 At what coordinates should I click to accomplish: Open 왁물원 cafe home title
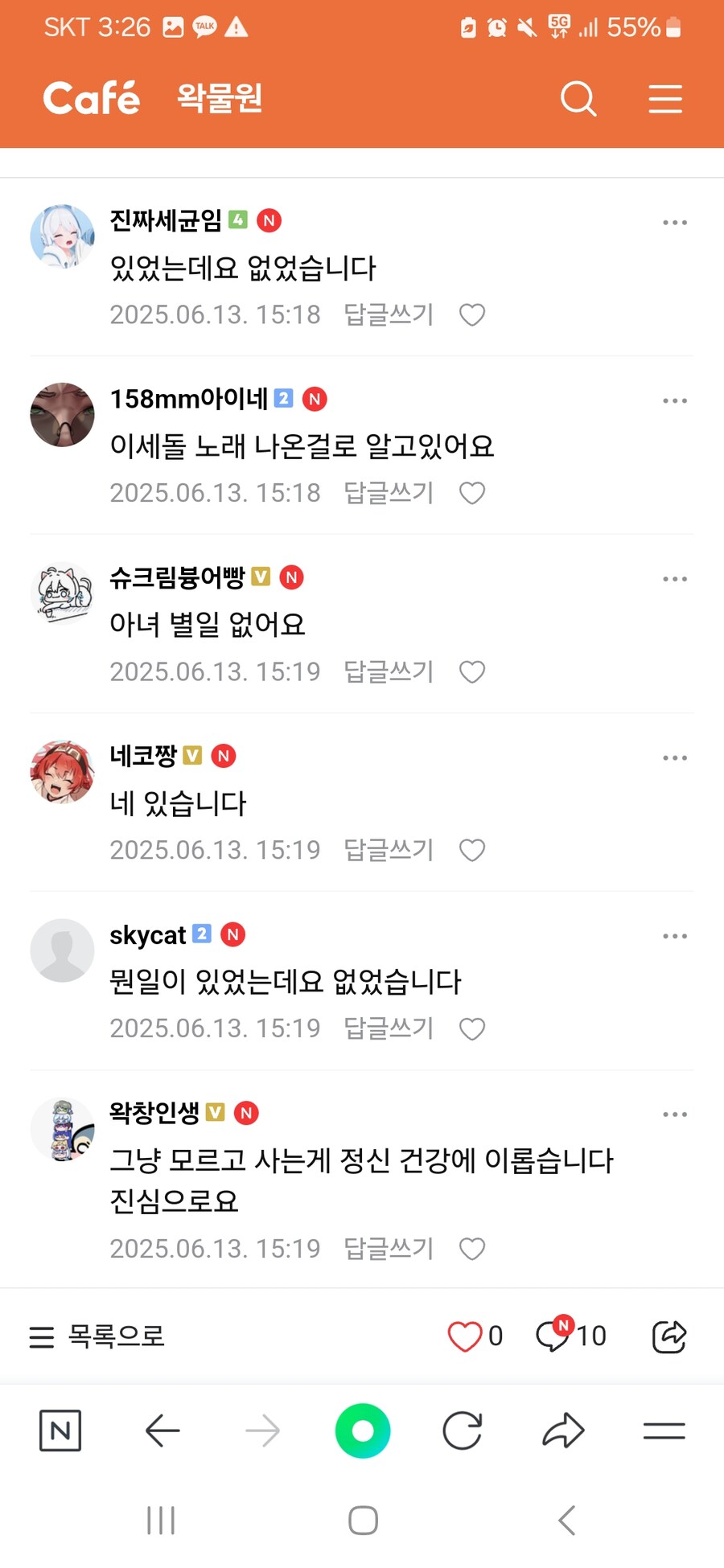coord(220,98)
